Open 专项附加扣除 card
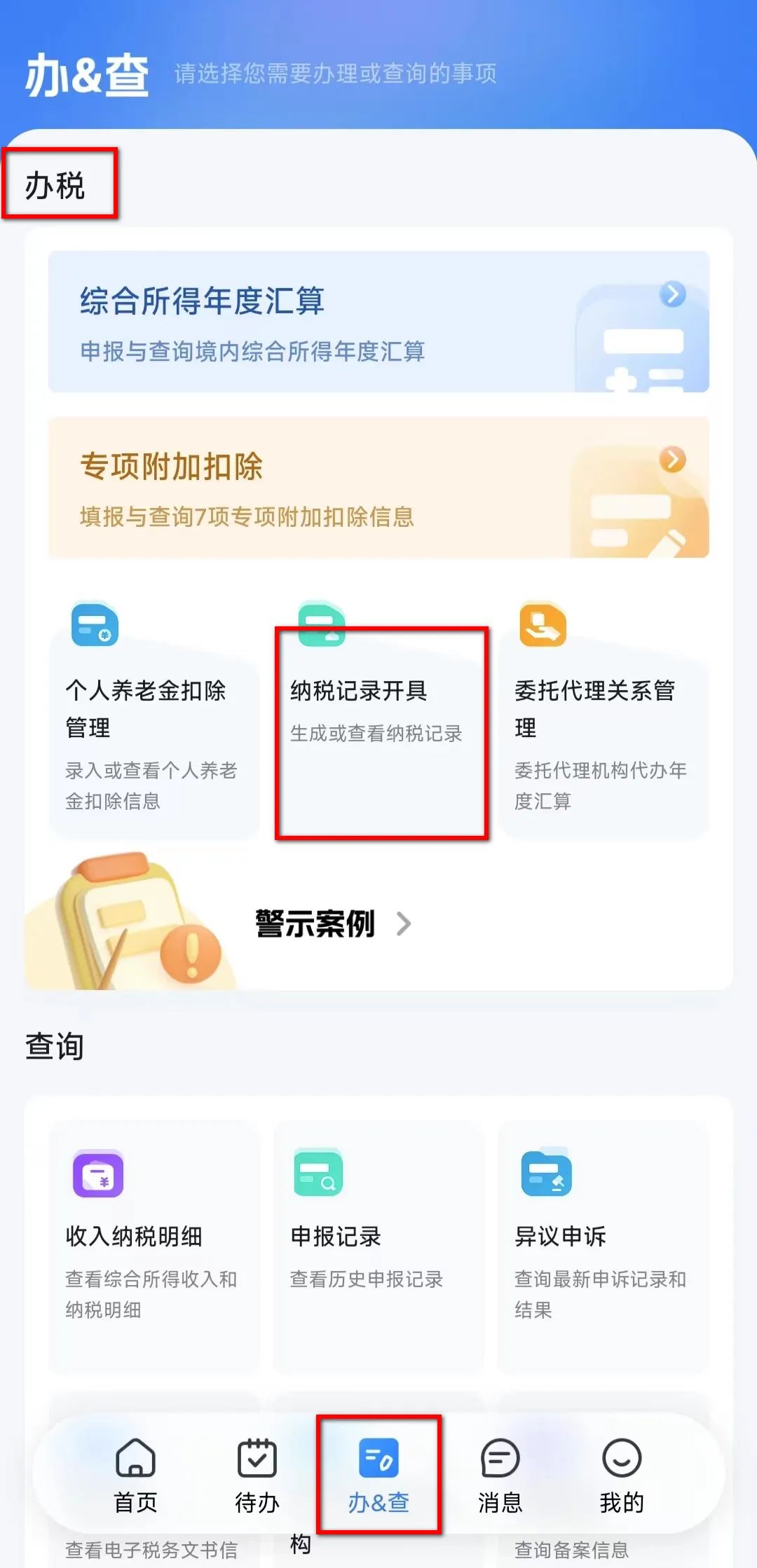The image size is (757, 1568). click(378, 488)
